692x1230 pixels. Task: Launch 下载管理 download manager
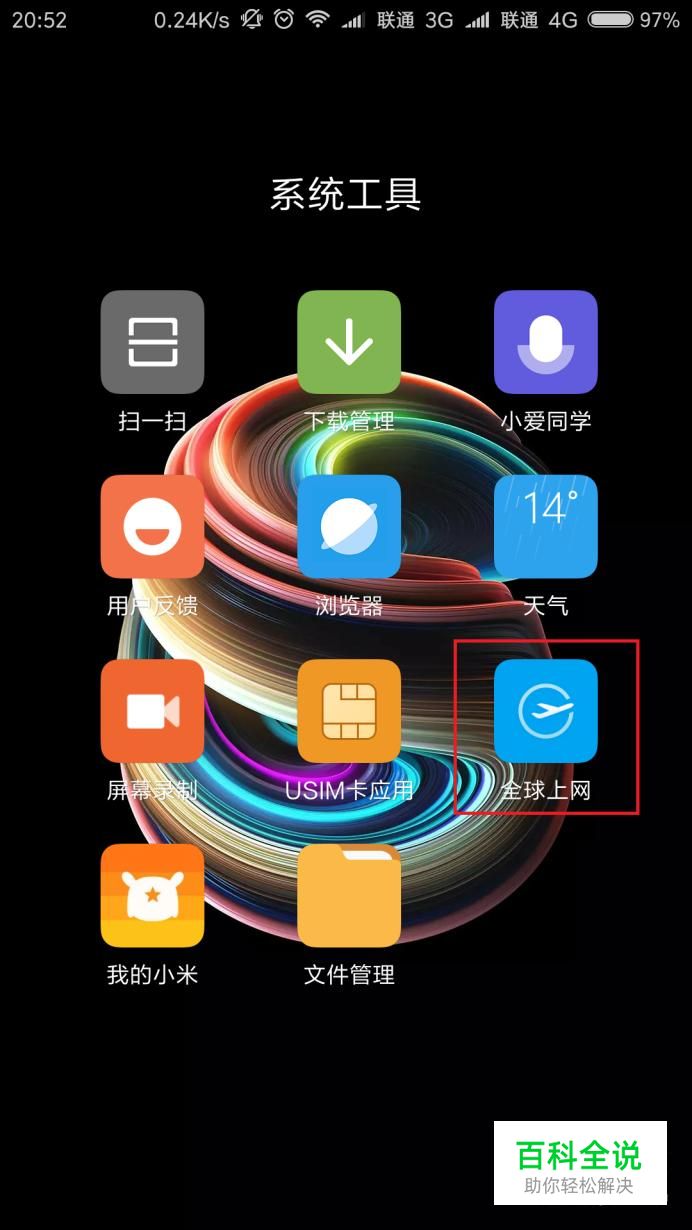point(349,342)
